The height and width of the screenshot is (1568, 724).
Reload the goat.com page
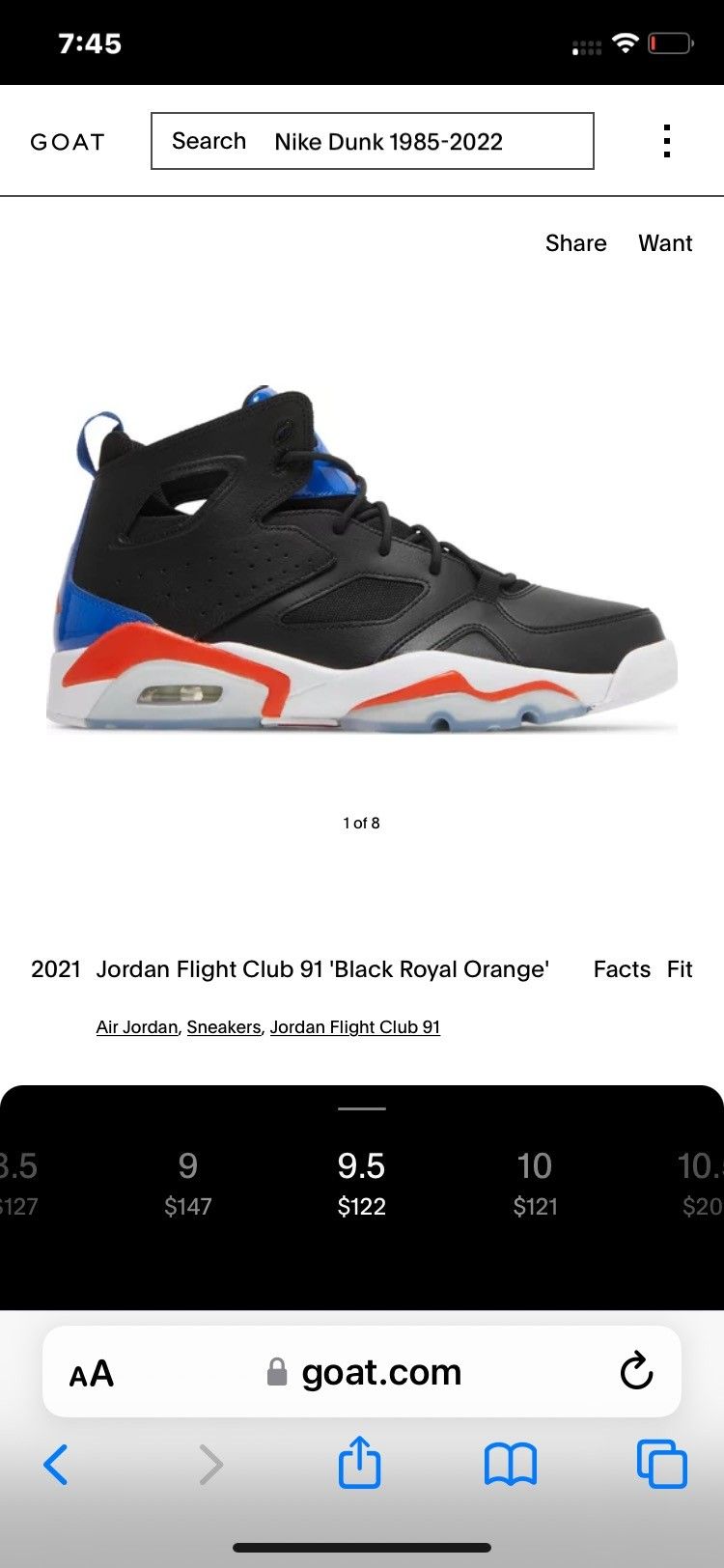(x=636, y=1372)
